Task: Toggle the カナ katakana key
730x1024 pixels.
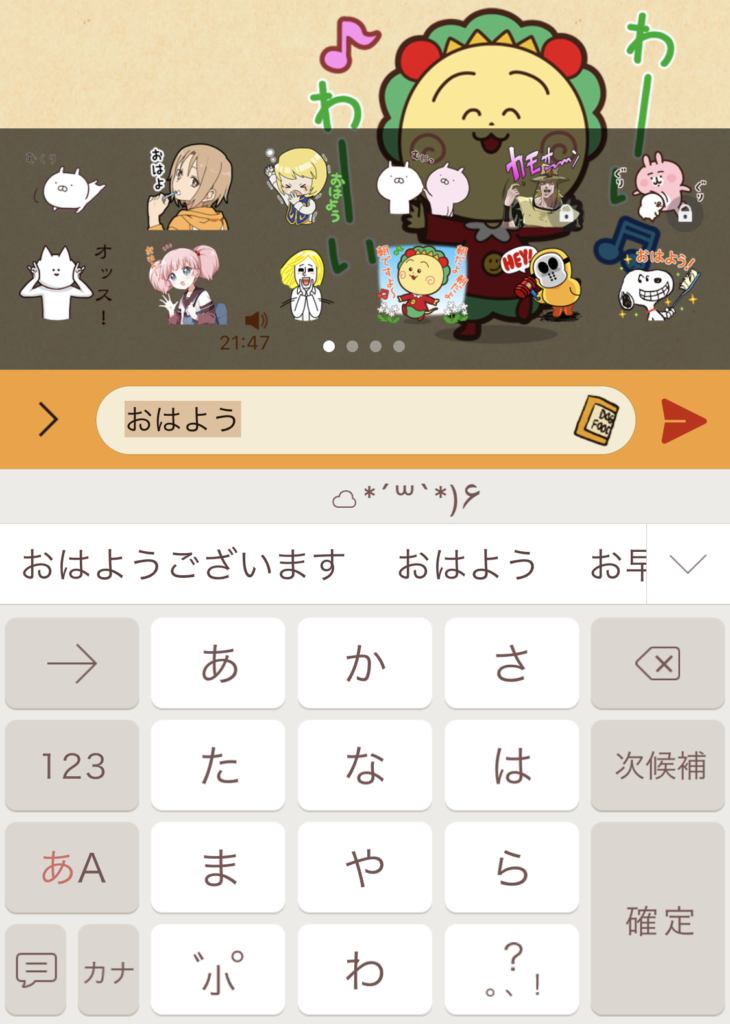Action: [108, 970]
